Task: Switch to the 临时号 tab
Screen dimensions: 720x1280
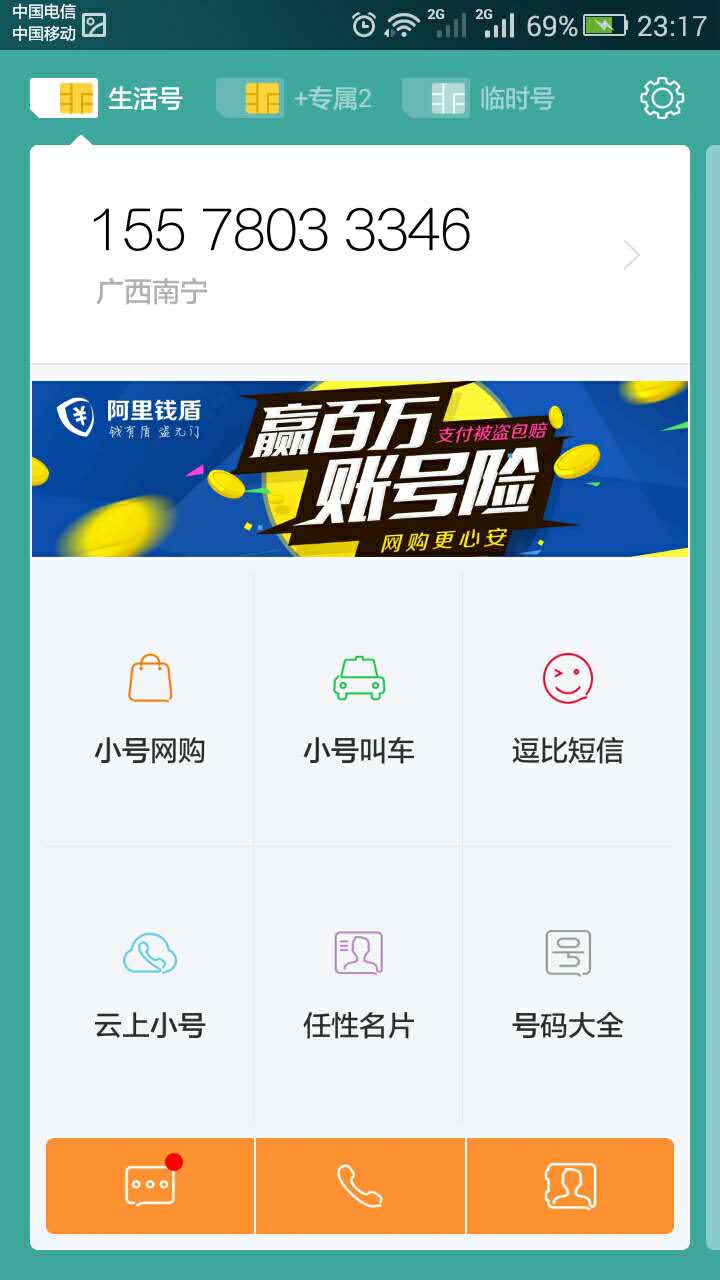Action: [x=480, y=98]
